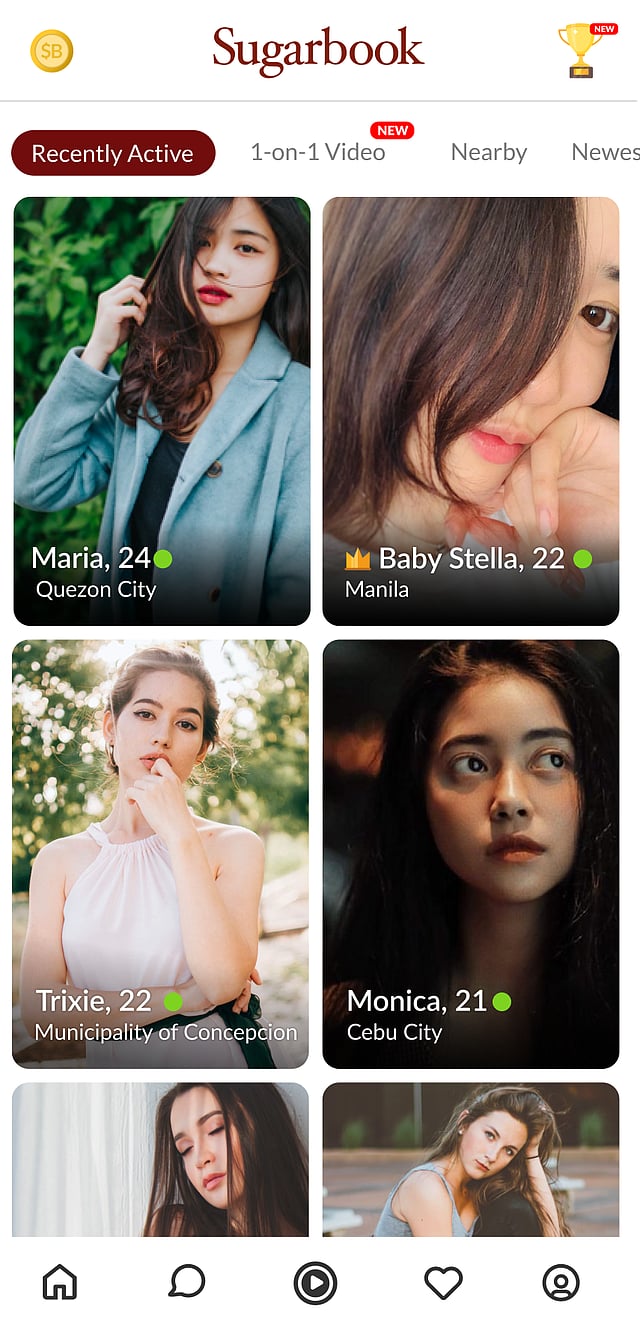View Baby Stella's profile card
This screenshot has width=640, height=1339.
coord(471,410)
